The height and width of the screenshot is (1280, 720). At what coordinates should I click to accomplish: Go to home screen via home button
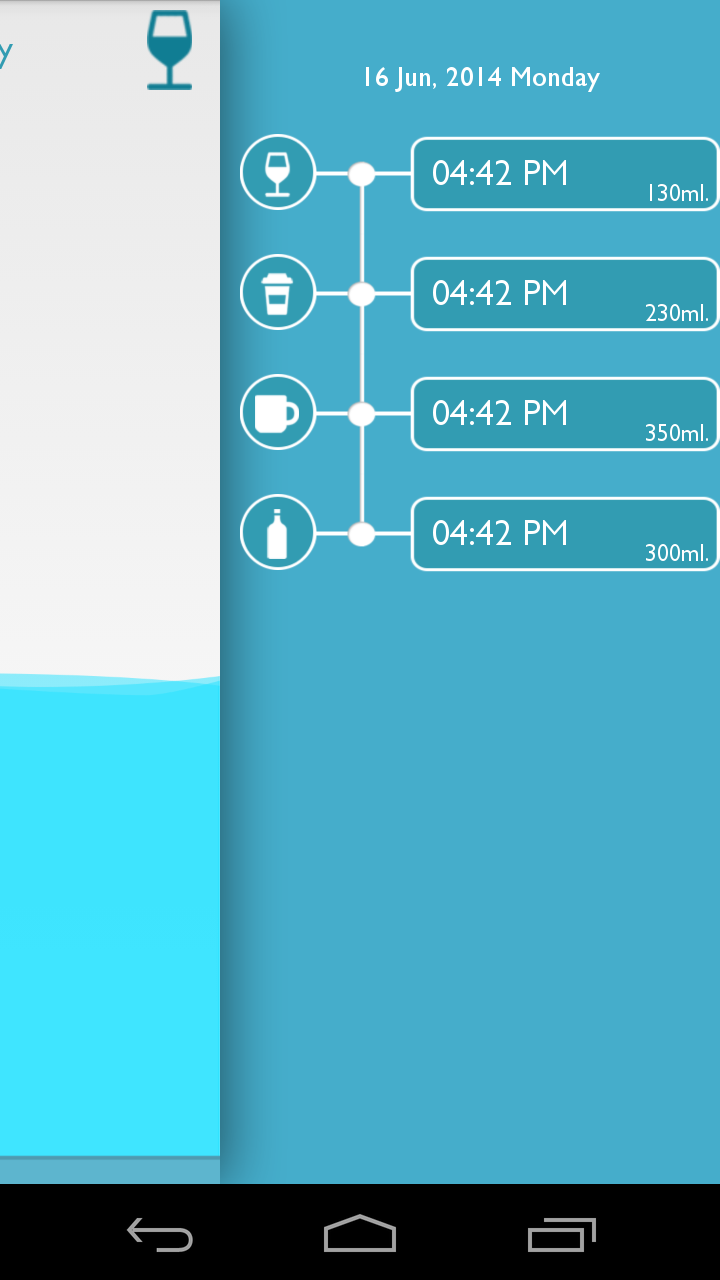pos(360,1235)
